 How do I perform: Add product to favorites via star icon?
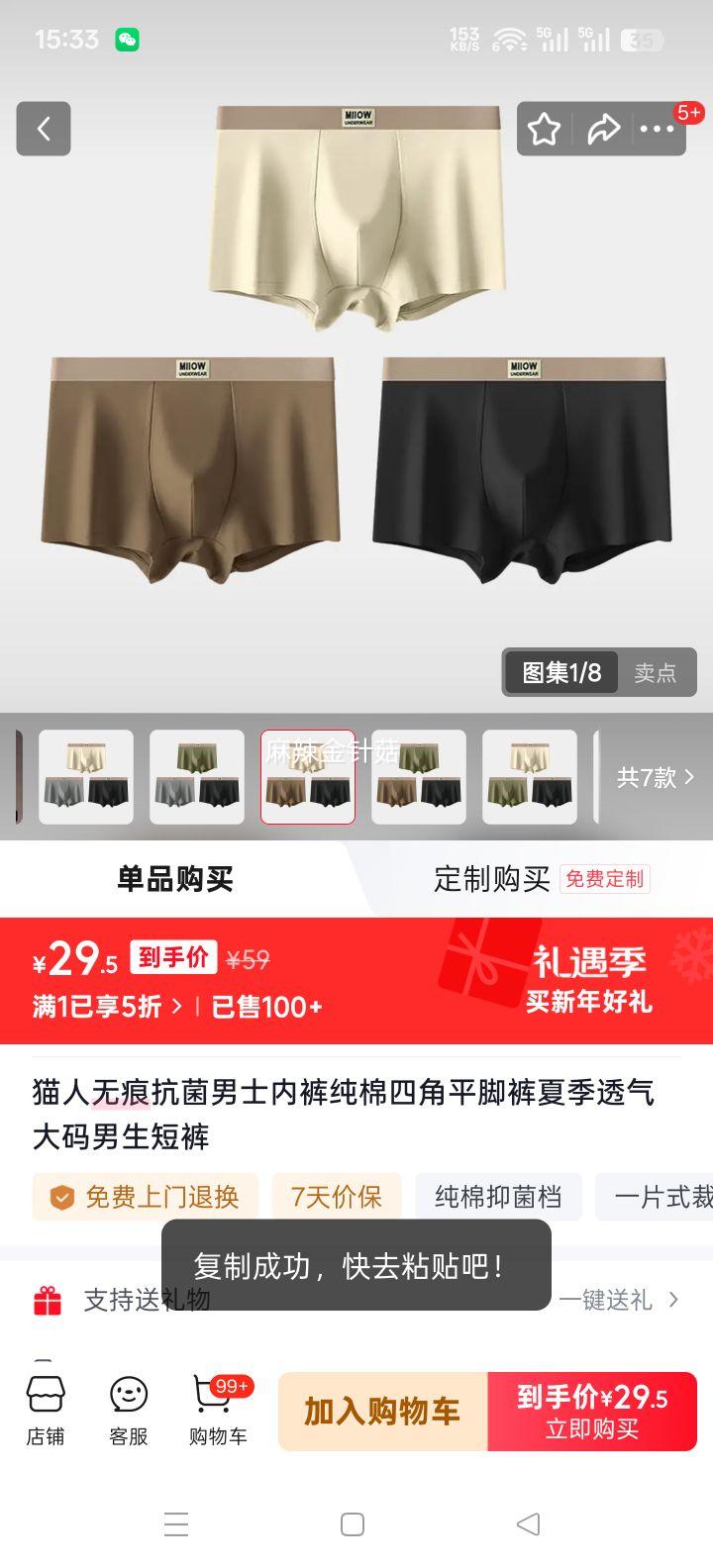coord(545,129)
